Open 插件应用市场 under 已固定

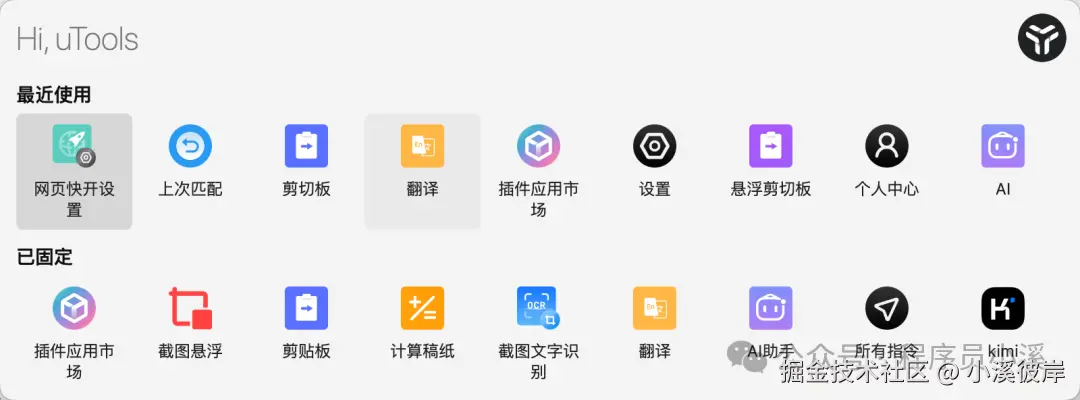pyautogui.click(x=74, y=322)
